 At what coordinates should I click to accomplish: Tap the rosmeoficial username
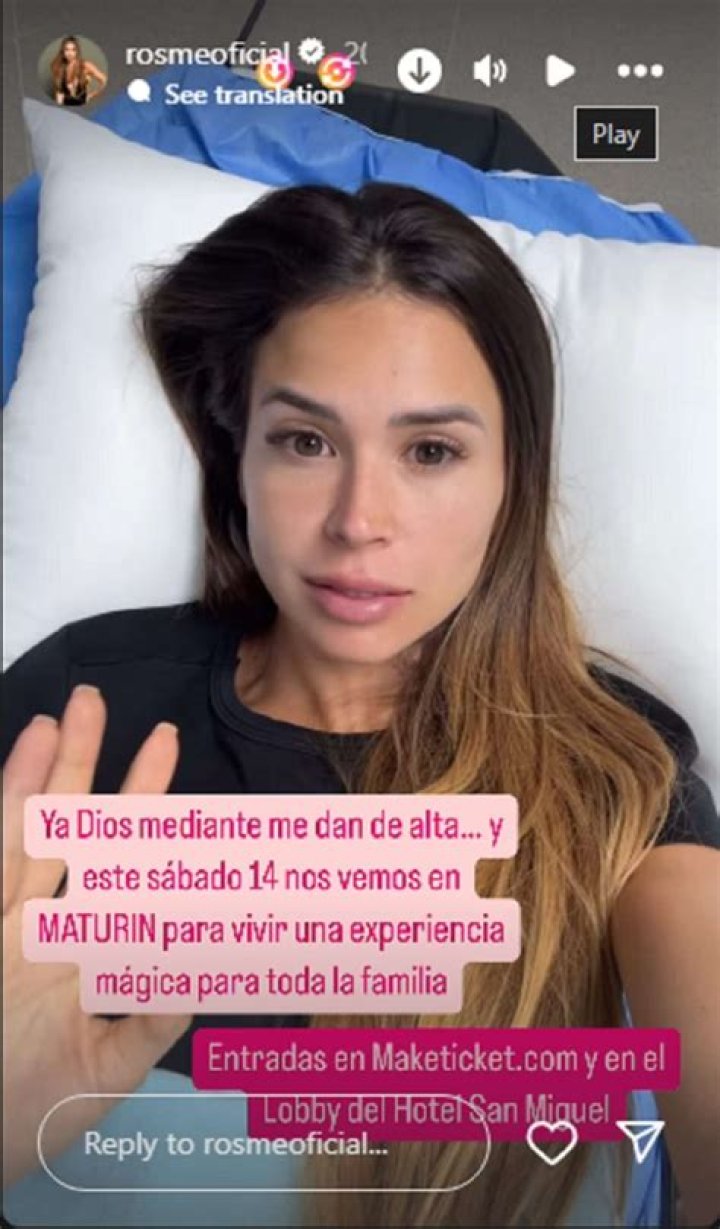pyautogui.click(x=207, y=53)
